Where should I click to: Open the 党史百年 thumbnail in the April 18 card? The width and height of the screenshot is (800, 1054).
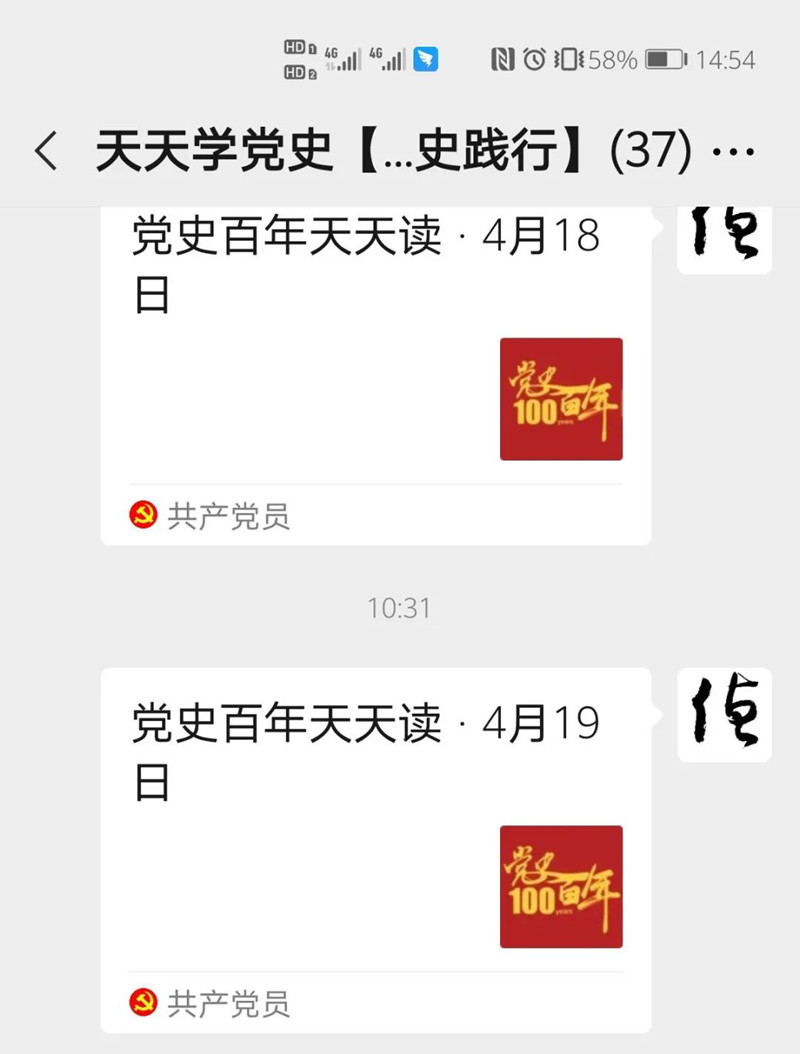(560, 400)
